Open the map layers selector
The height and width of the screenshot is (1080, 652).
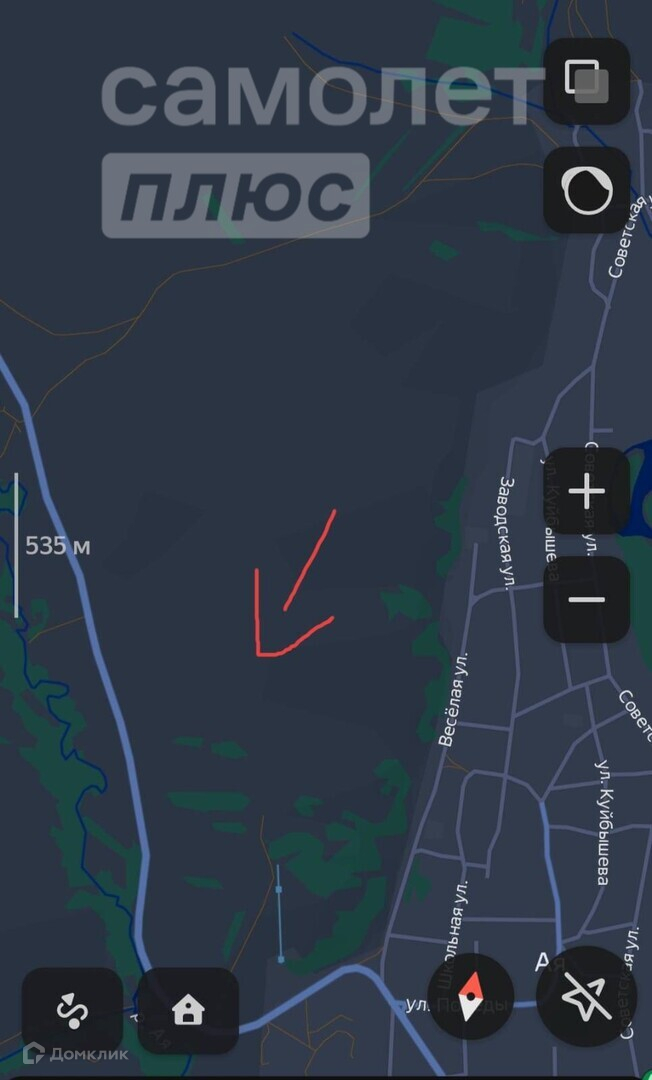point(586,81)
